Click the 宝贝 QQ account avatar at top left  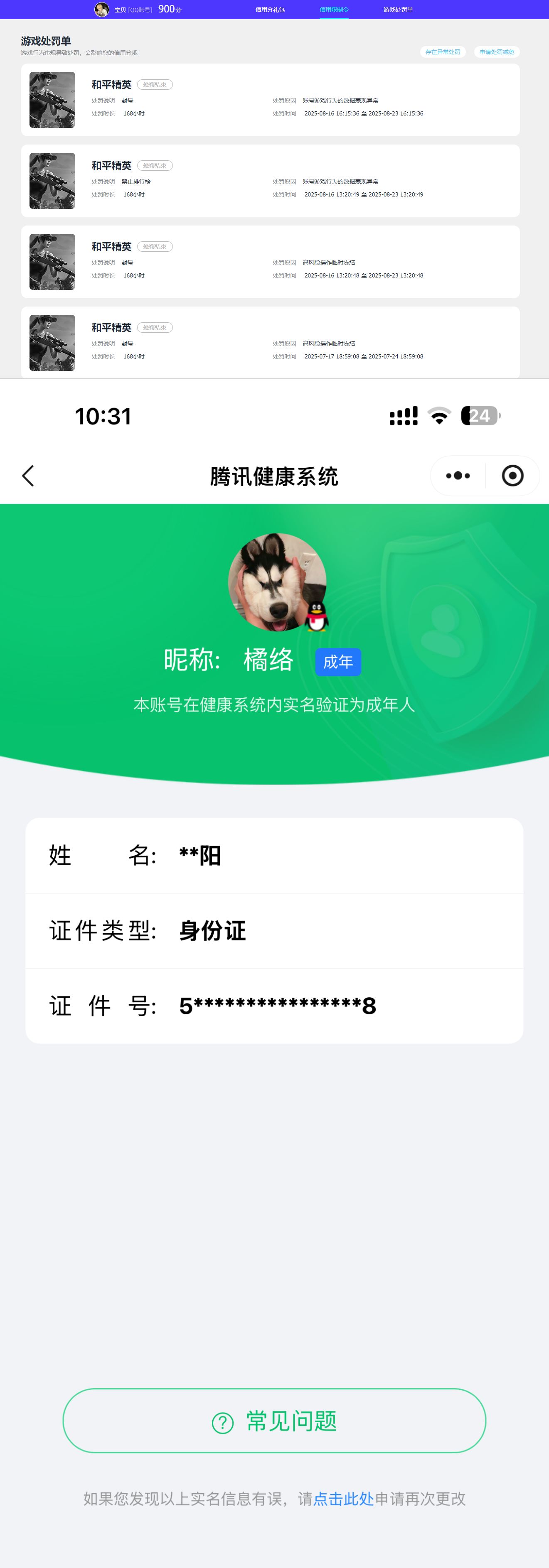coord(101,9)
